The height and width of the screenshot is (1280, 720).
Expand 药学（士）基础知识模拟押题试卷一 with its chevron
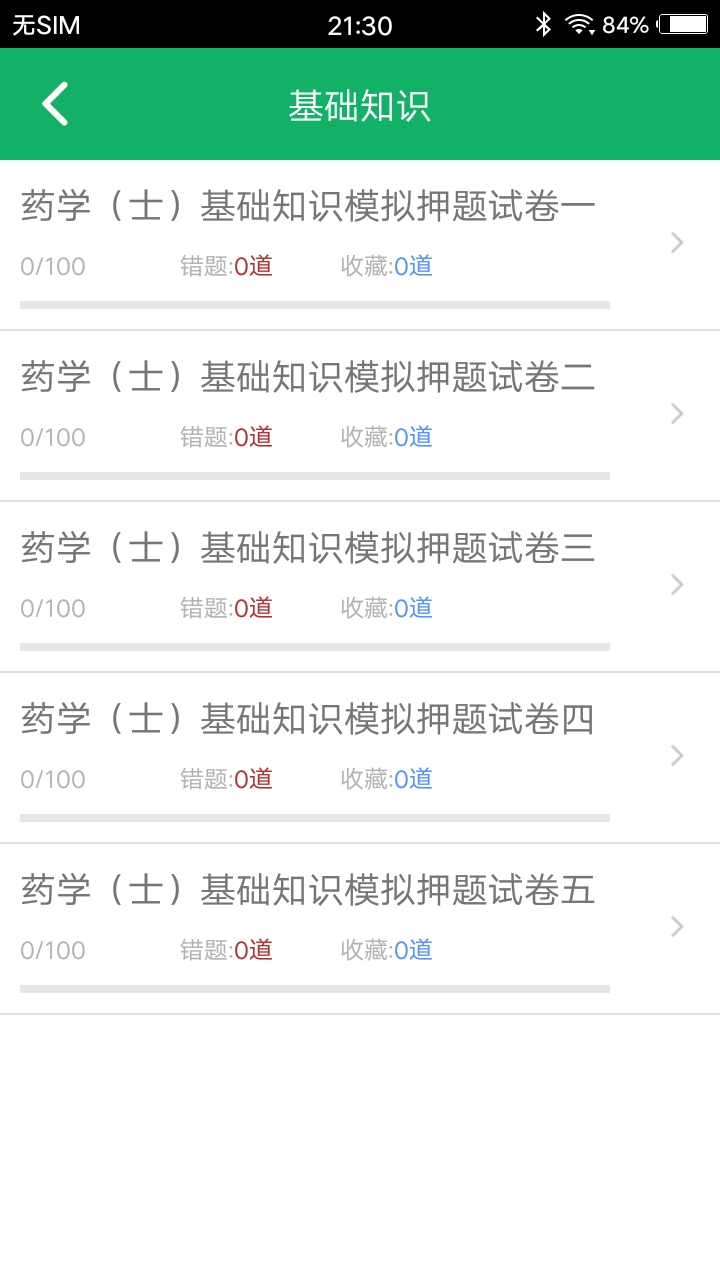678,242
